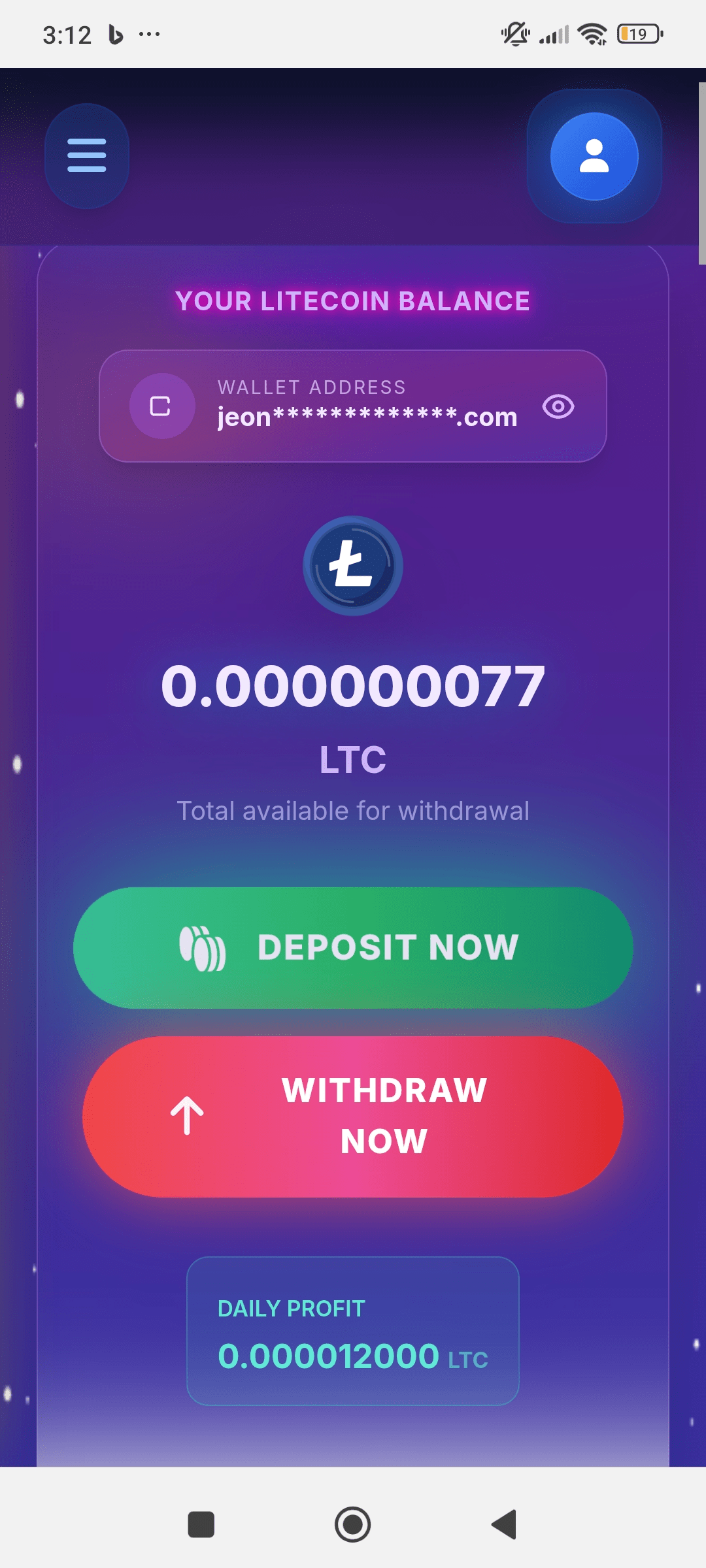706x1568 pixels.
Task: Open the hamburger menu
Action: (x=87, y=155)
